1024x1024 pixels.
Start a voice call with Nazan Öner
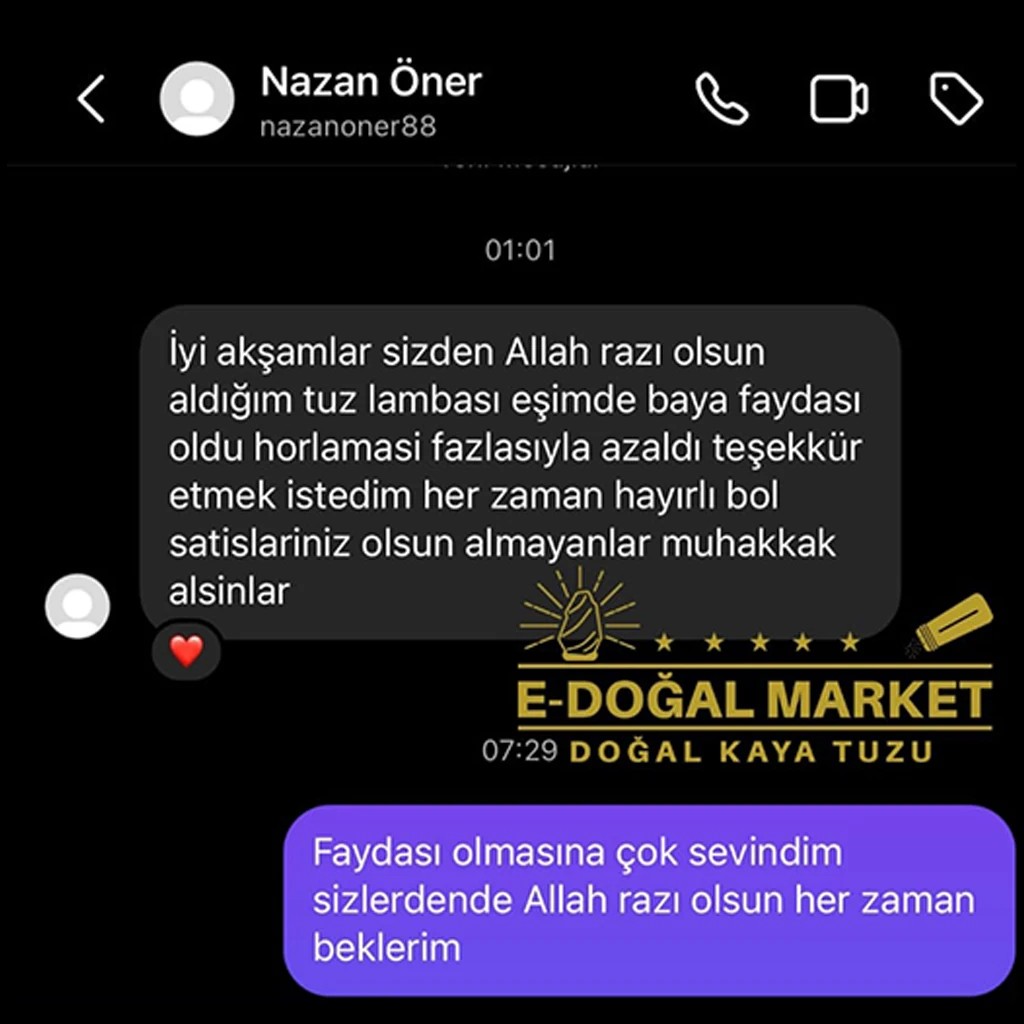tap(722, 99)
